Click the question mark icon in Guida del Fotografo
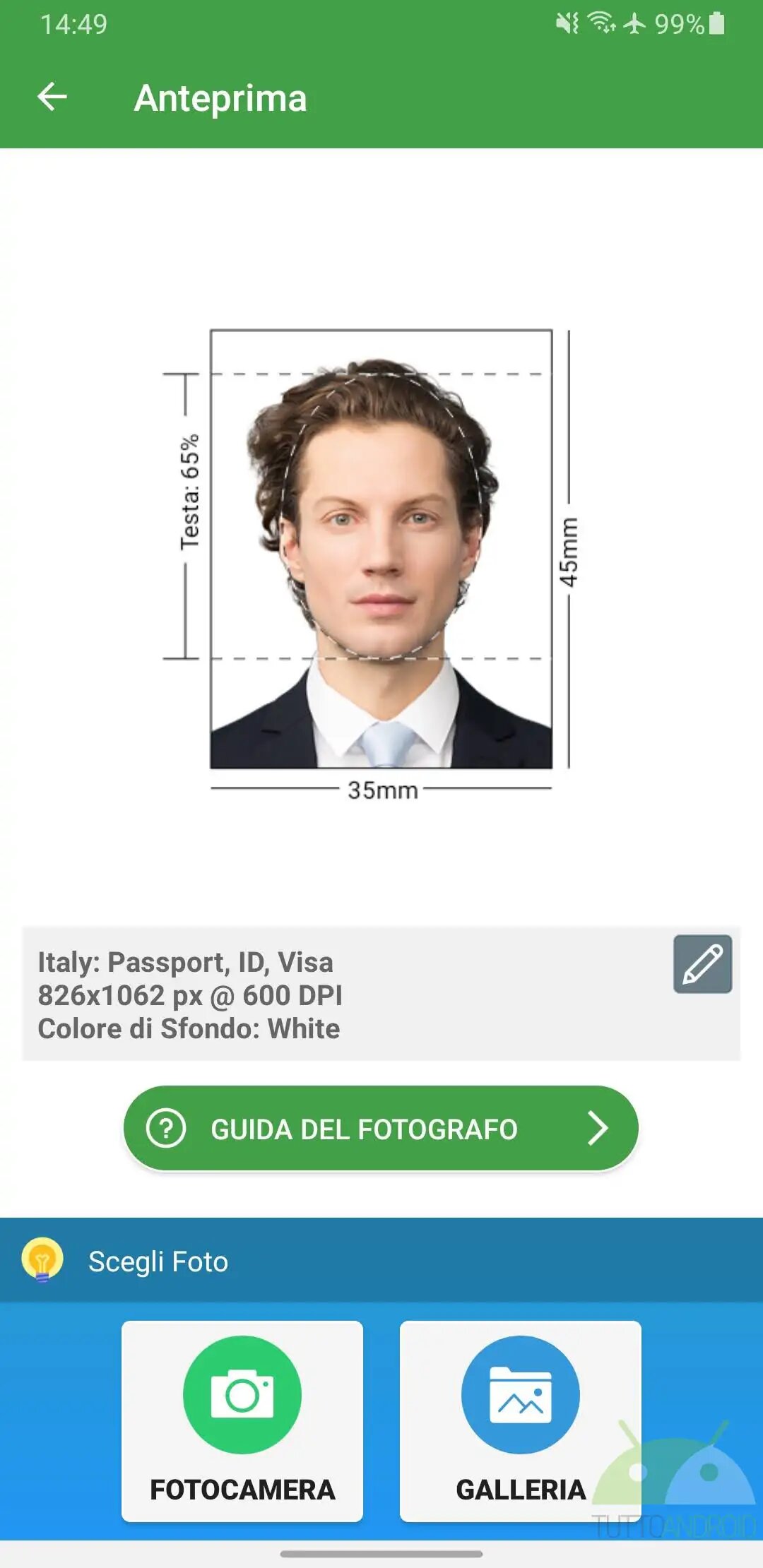The width and height of the screenshot is (763, 1568). (x=167, y=1128)
